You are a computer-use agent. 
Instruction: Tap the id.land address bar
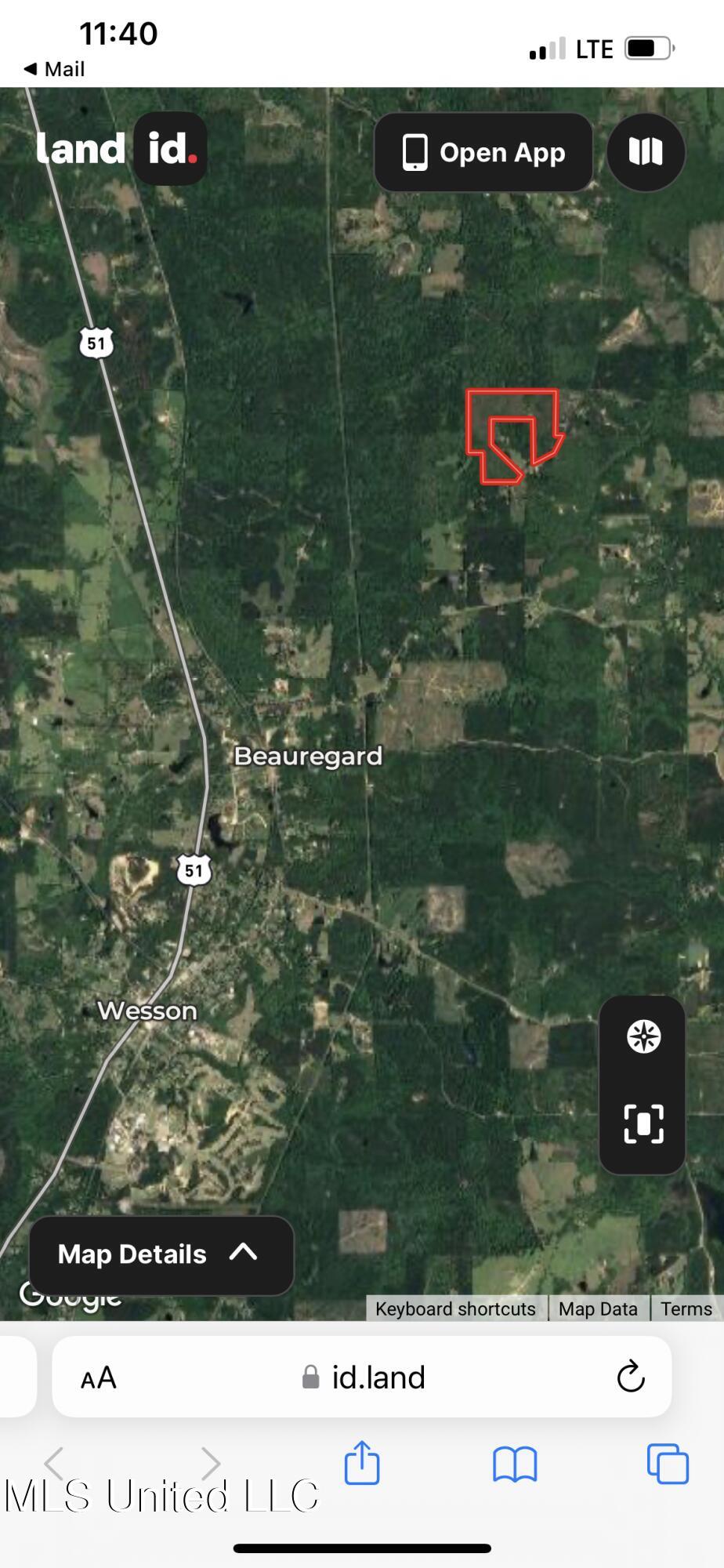pyautogui.click(x=363, y=1377)
